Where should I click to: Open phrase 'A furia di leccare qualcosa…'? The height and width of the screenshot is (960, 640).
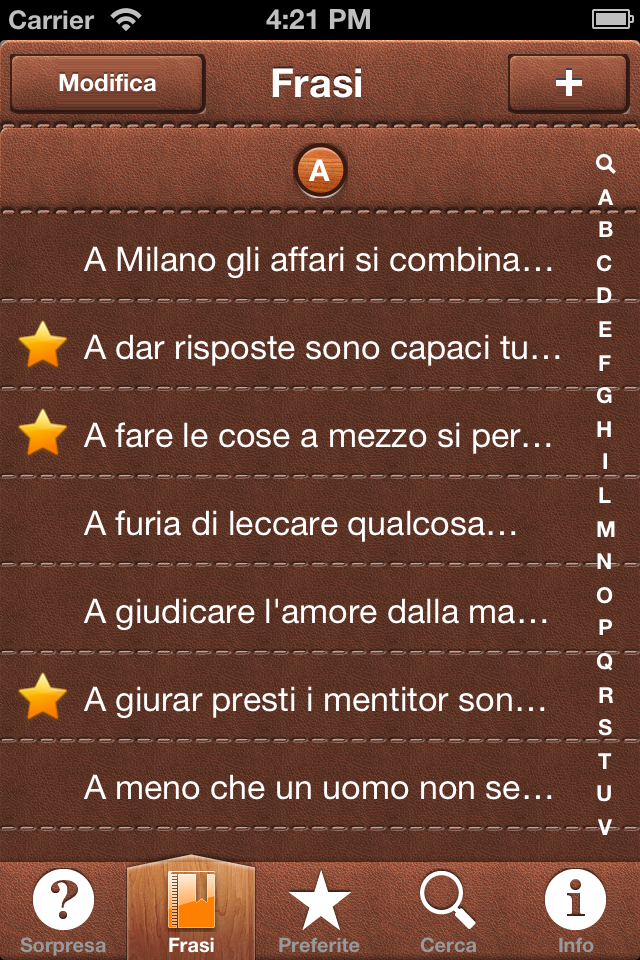(300, 524)
